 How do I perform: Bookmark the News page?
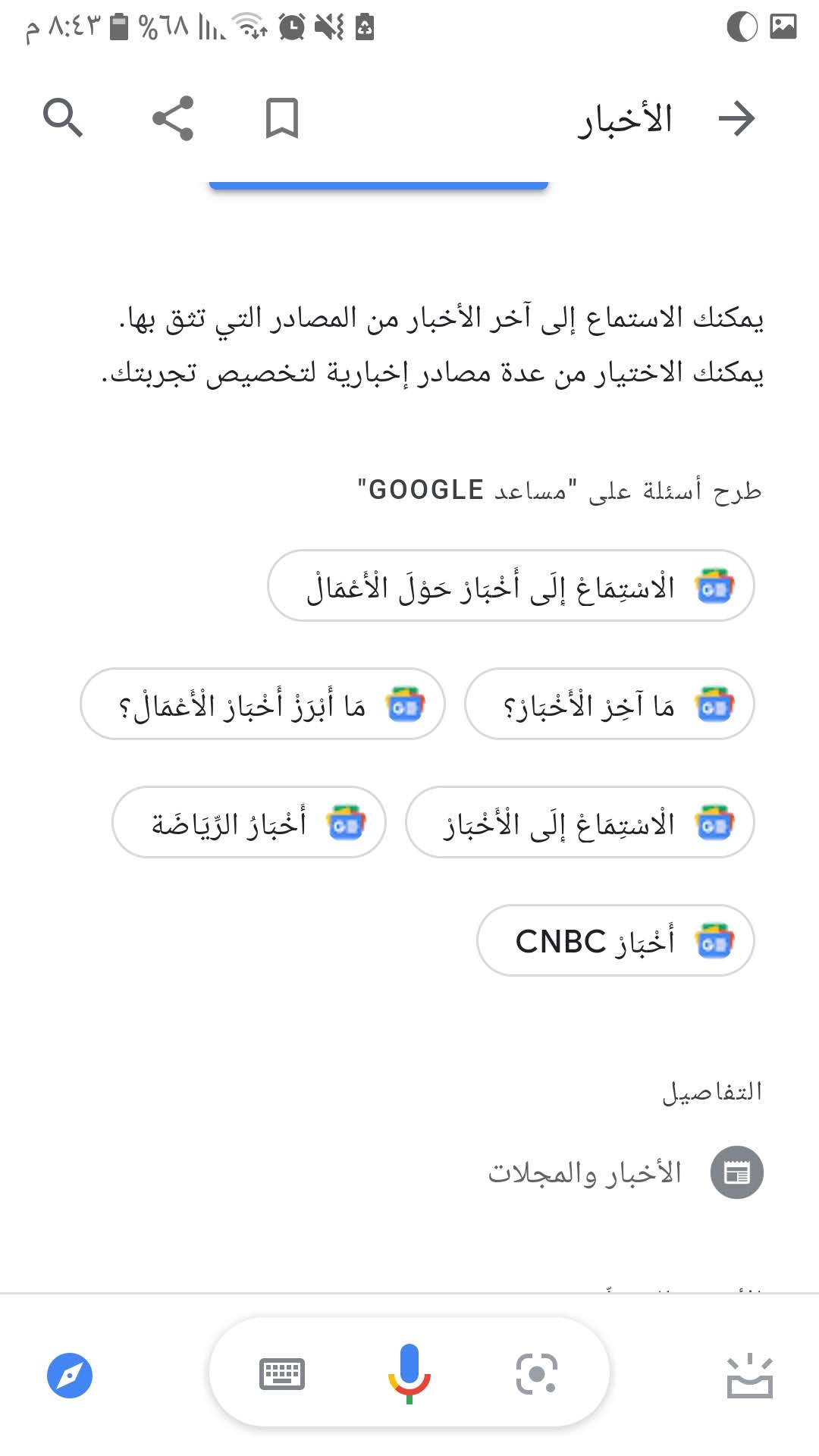coord(282,118)
